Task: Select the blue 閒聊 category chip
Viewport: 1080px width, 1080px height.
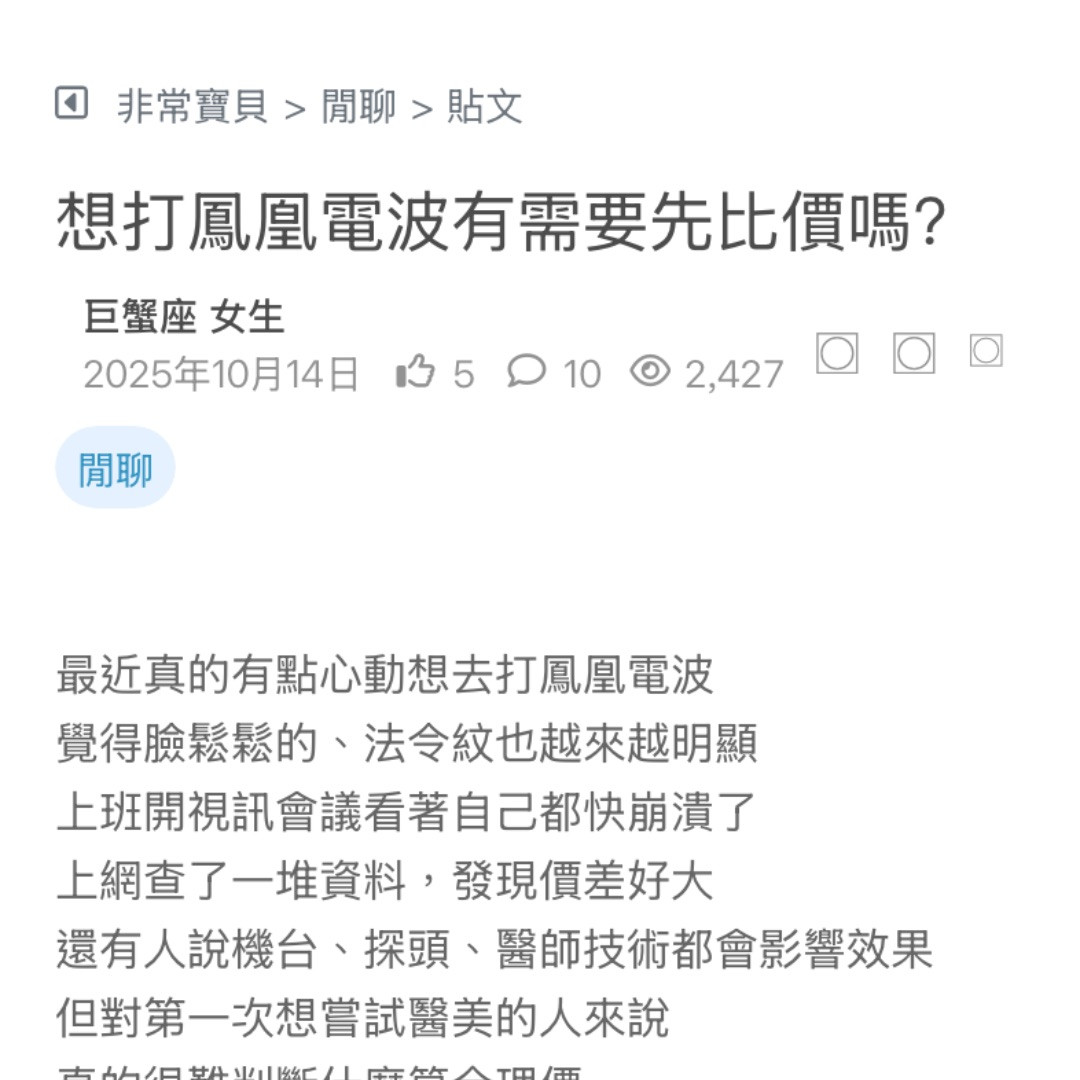Action: click(115, 468)
